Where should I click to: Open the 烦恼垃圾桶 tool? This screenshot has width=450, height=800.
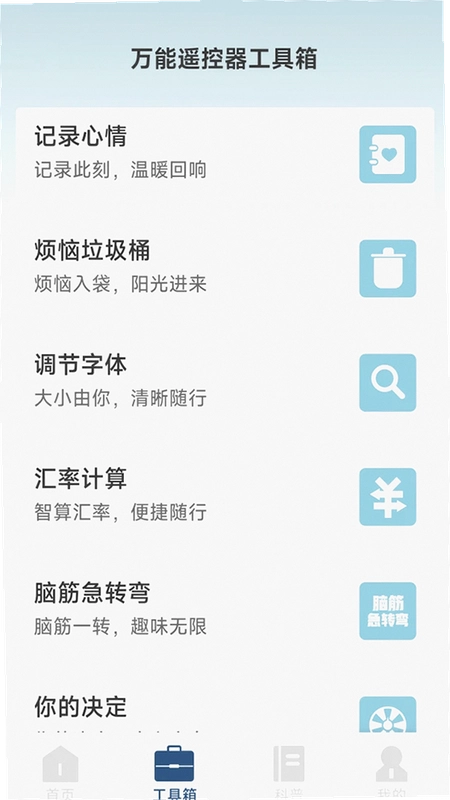coord(224,268)
